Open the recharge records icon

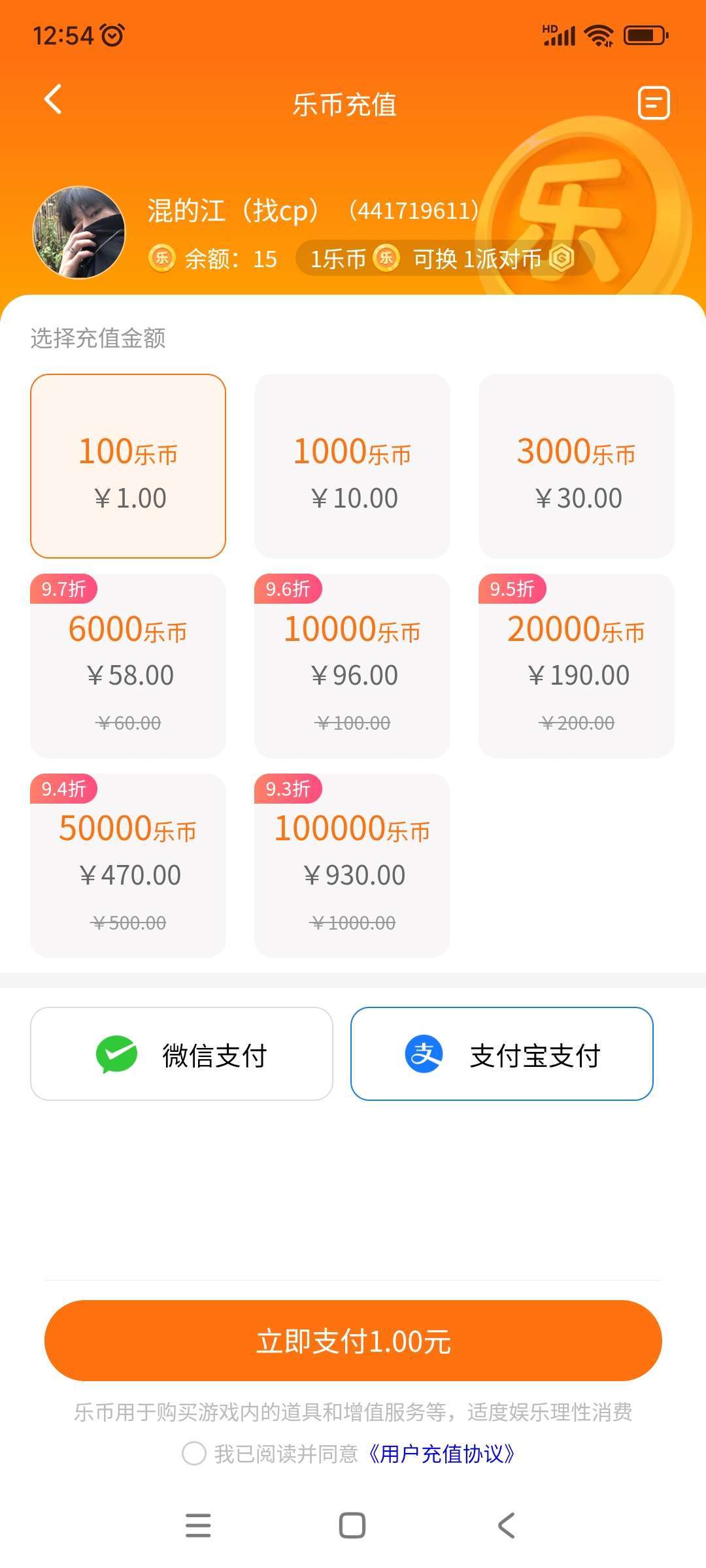(x=653, y=103)
